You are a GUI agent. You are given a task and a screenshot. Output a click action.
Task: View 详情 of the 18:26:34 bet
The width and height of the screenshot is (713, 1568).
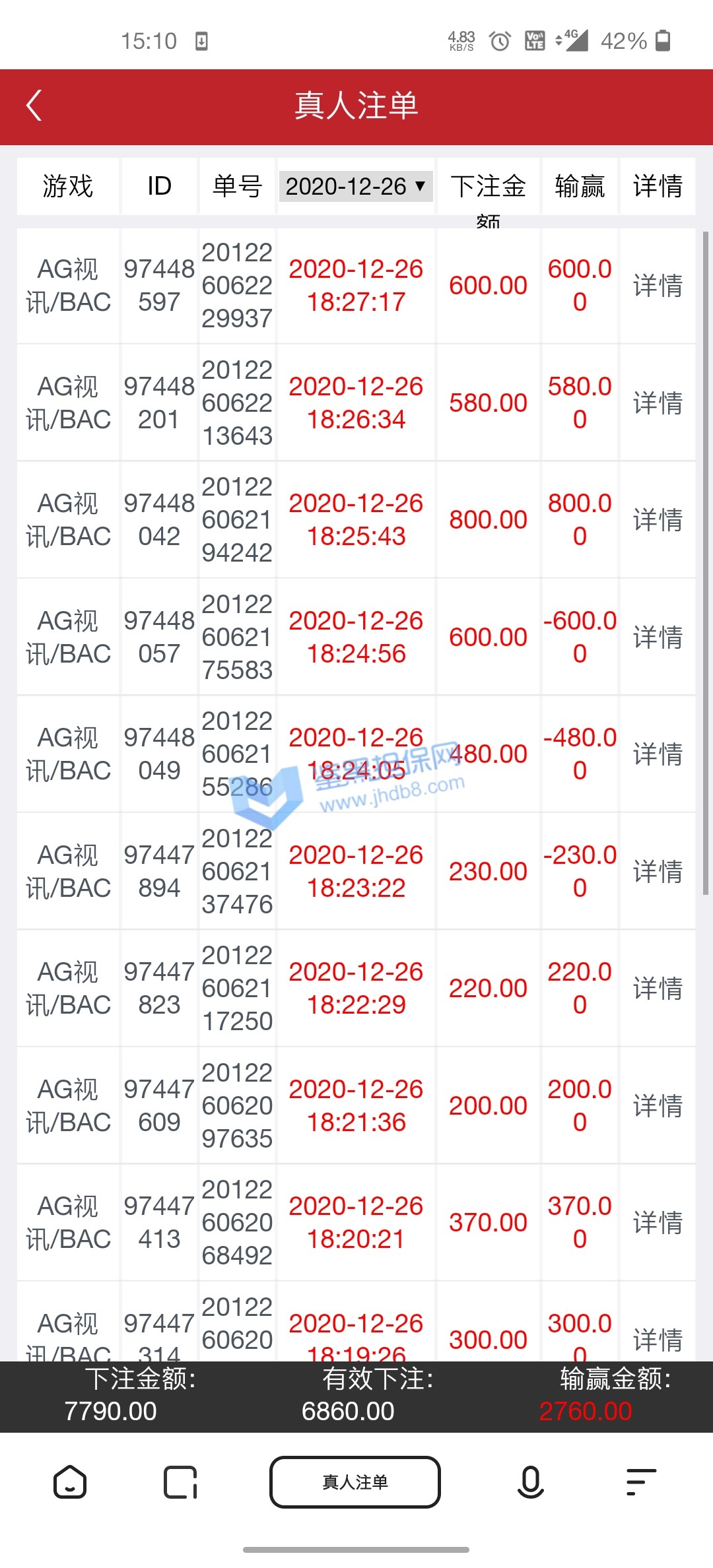(x=658, y=403)
